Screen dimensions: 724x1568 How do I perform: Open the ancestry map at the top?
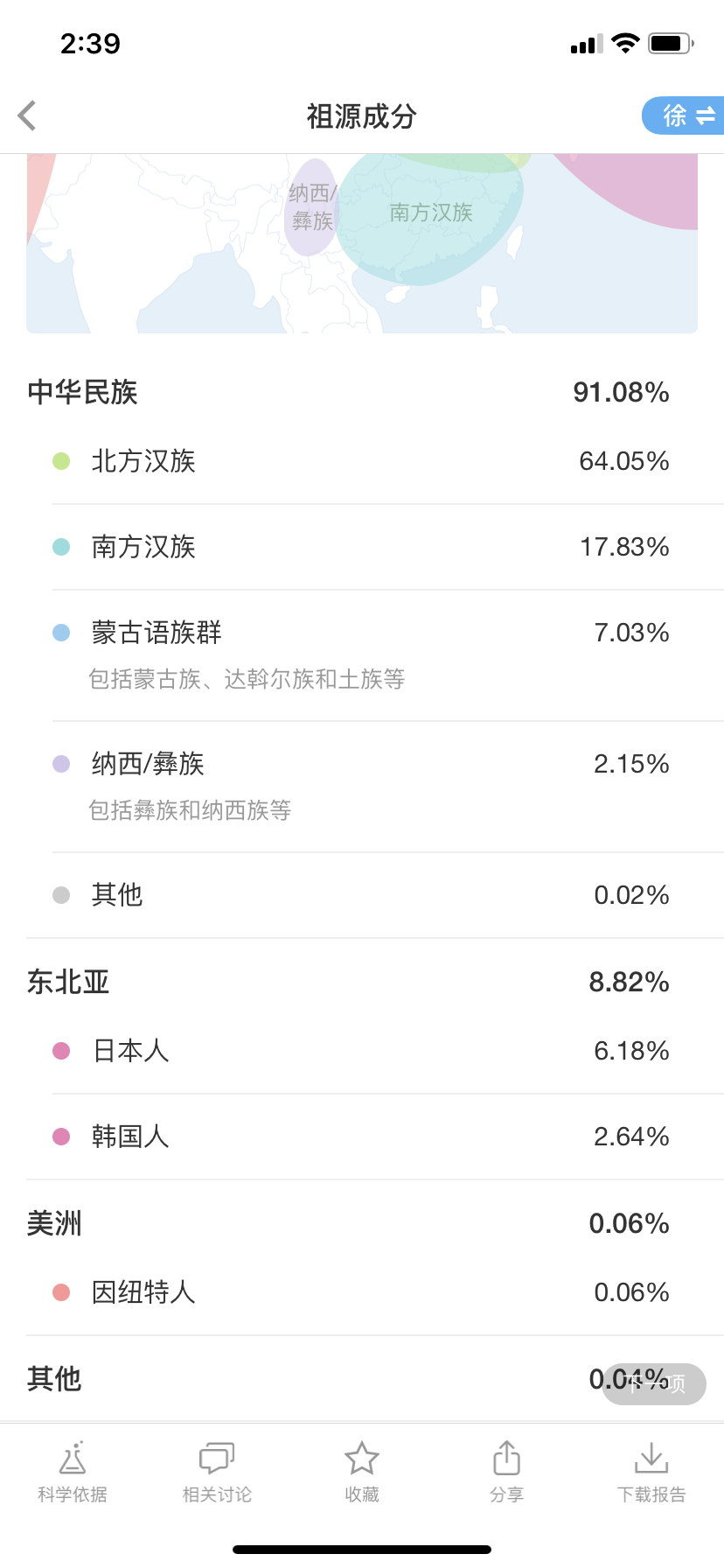click(x=362, y=243)
